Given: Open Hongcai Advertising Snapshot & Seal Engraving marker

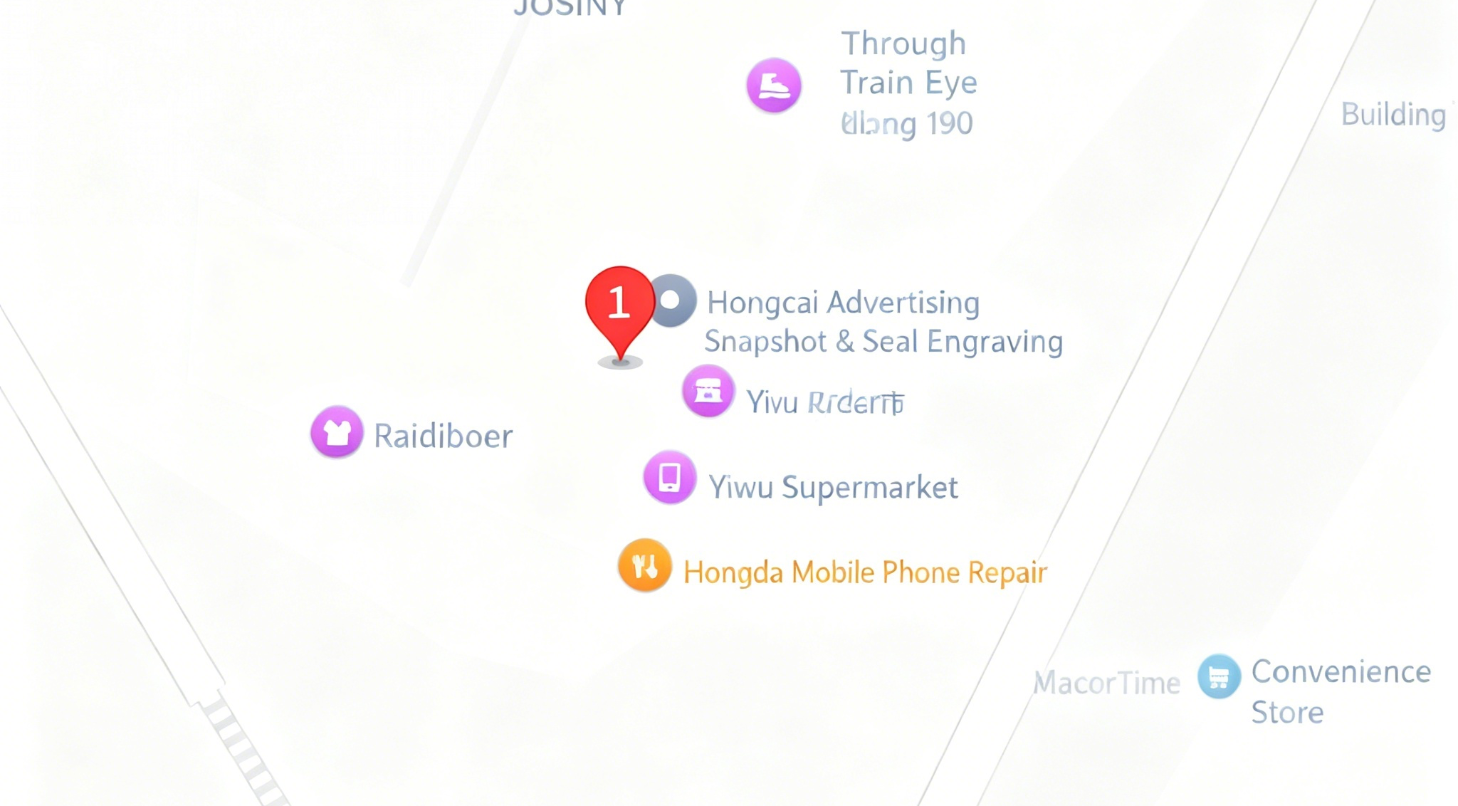Looking at the screenshot, I should pos(673,300).
